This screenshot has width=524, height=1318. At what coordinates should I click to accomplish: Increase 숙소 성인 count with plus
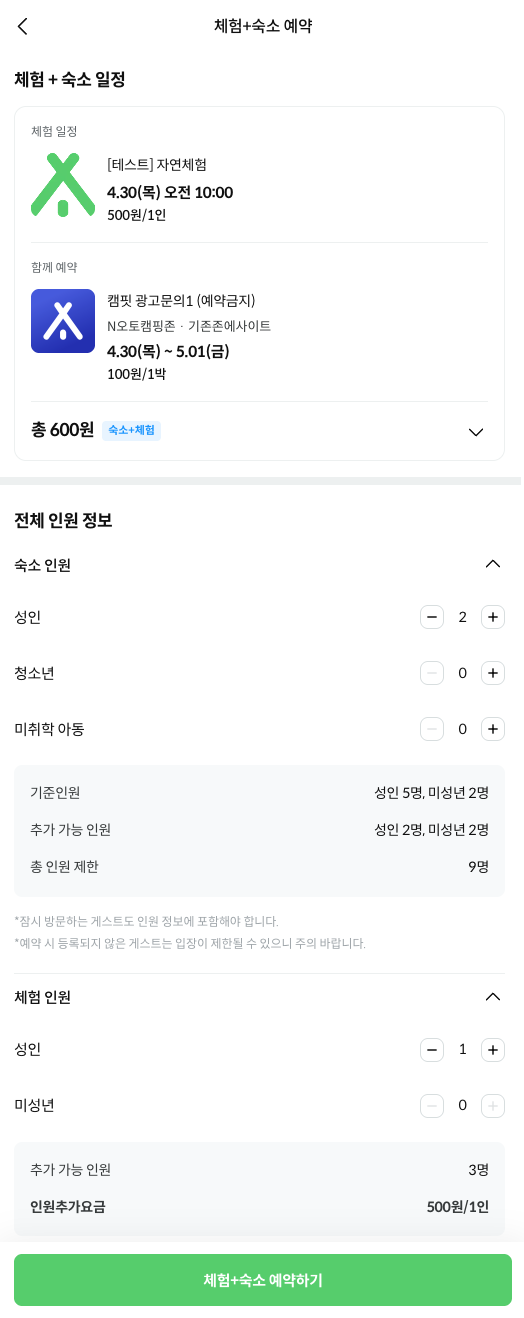(x=493, y=617)
